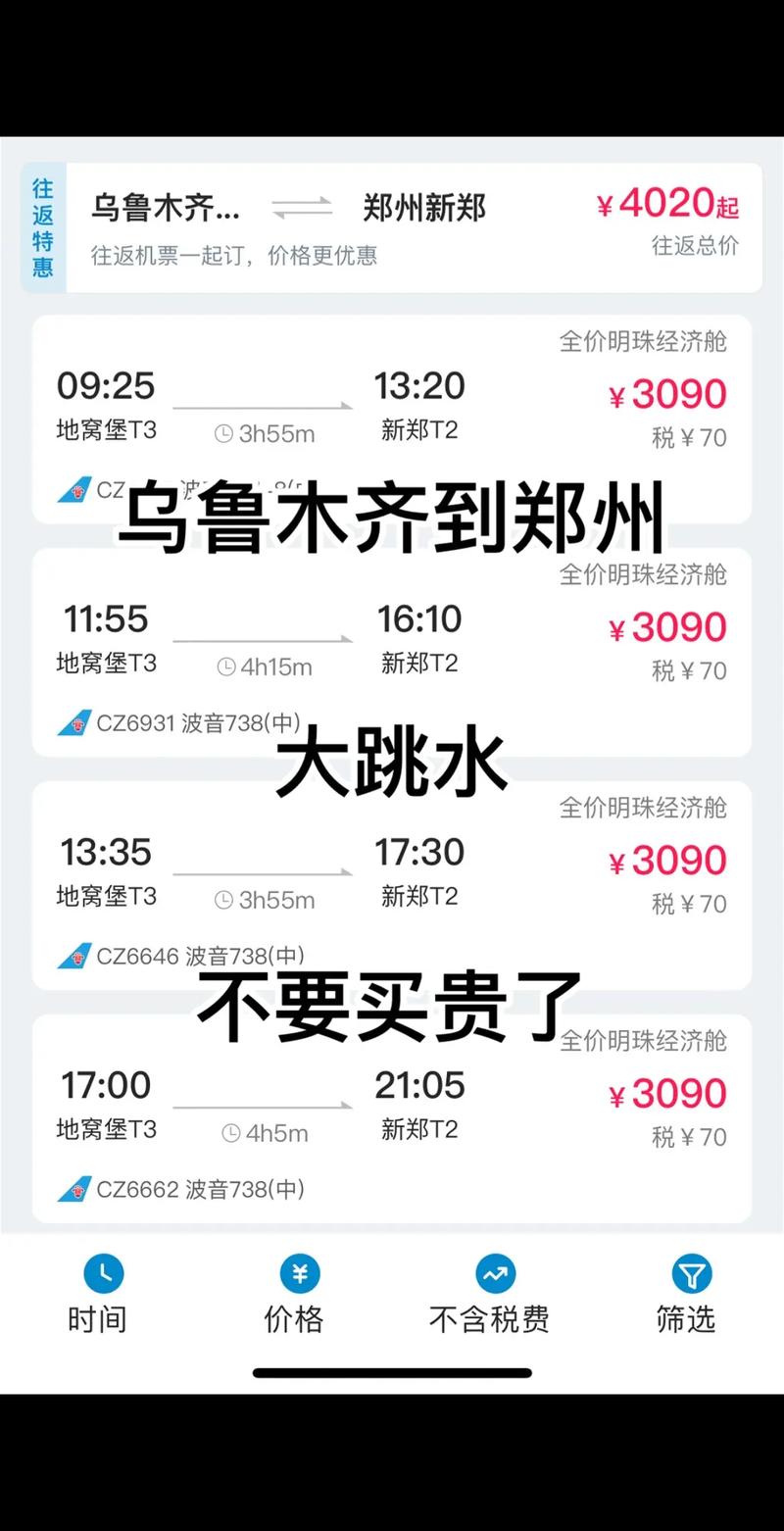This screenshot has height=1531, width=784.
Task: Tap the trend icon beside 不含税费
Action: point(494,1273)
